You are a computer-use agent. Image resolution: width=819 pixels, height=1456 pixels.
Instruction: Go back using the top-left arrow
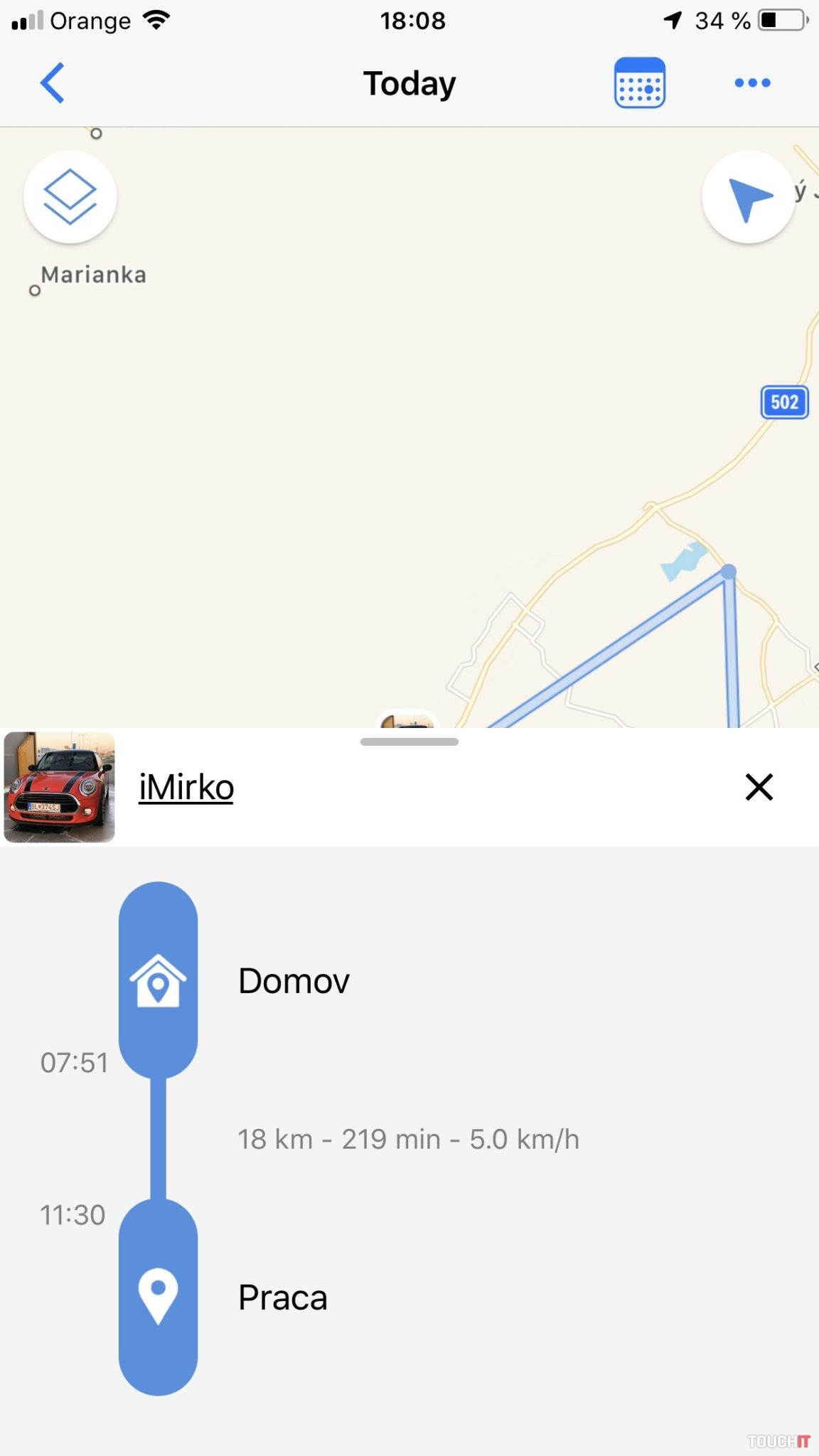[x=53, y=83]
